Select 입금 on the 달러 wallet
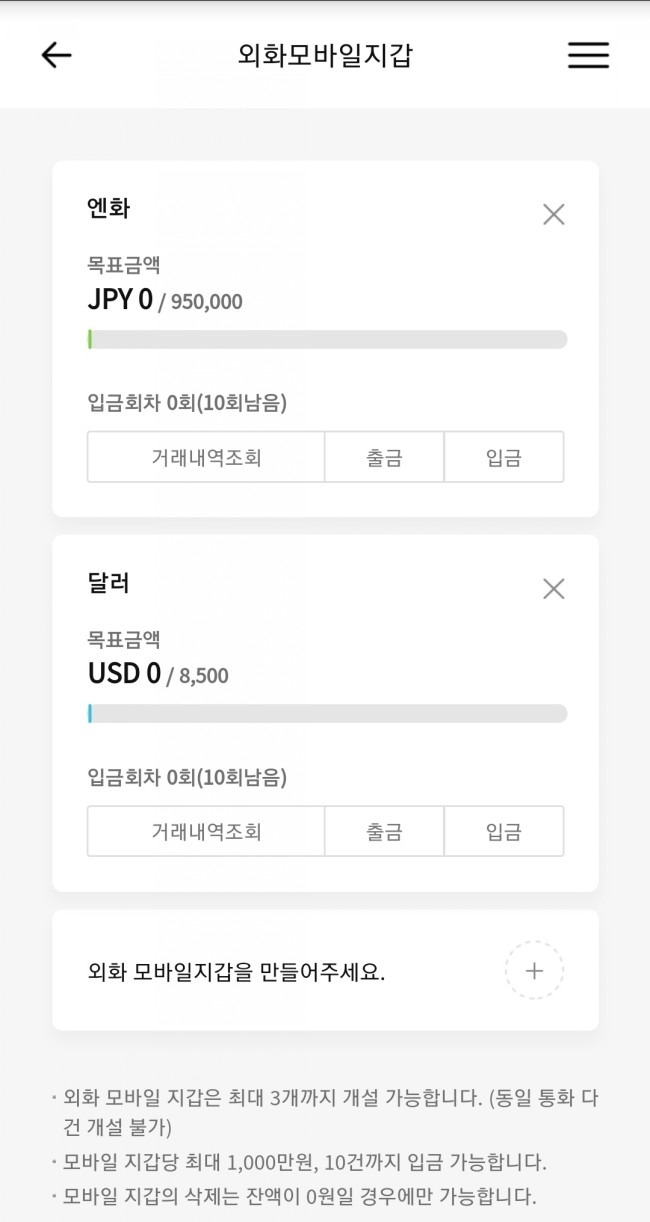Viewport: 650px width, 1222px height. 503,831
